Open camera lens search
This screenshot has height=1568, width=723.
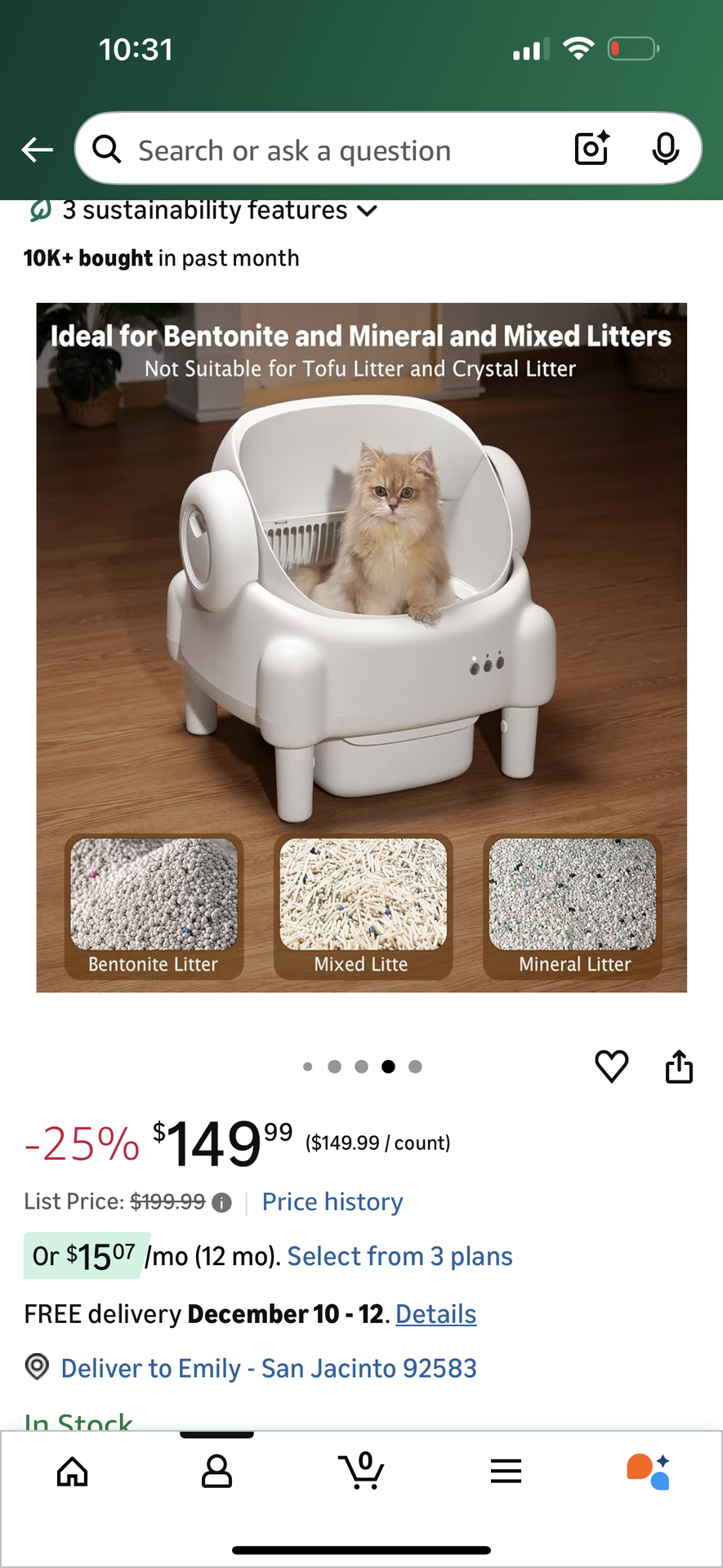(592, 149)
